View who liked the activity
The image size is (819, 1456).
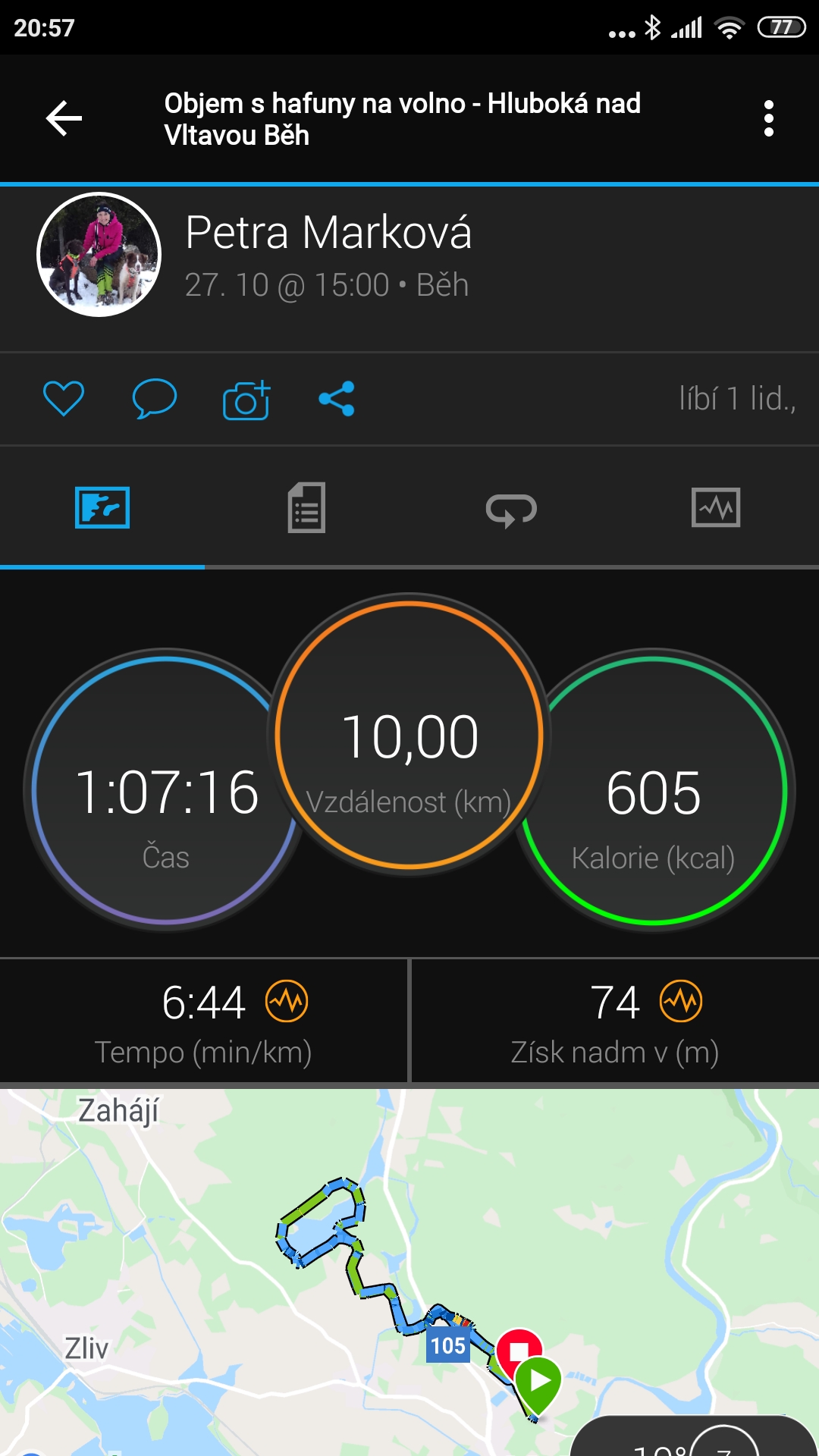coord(737,399)
